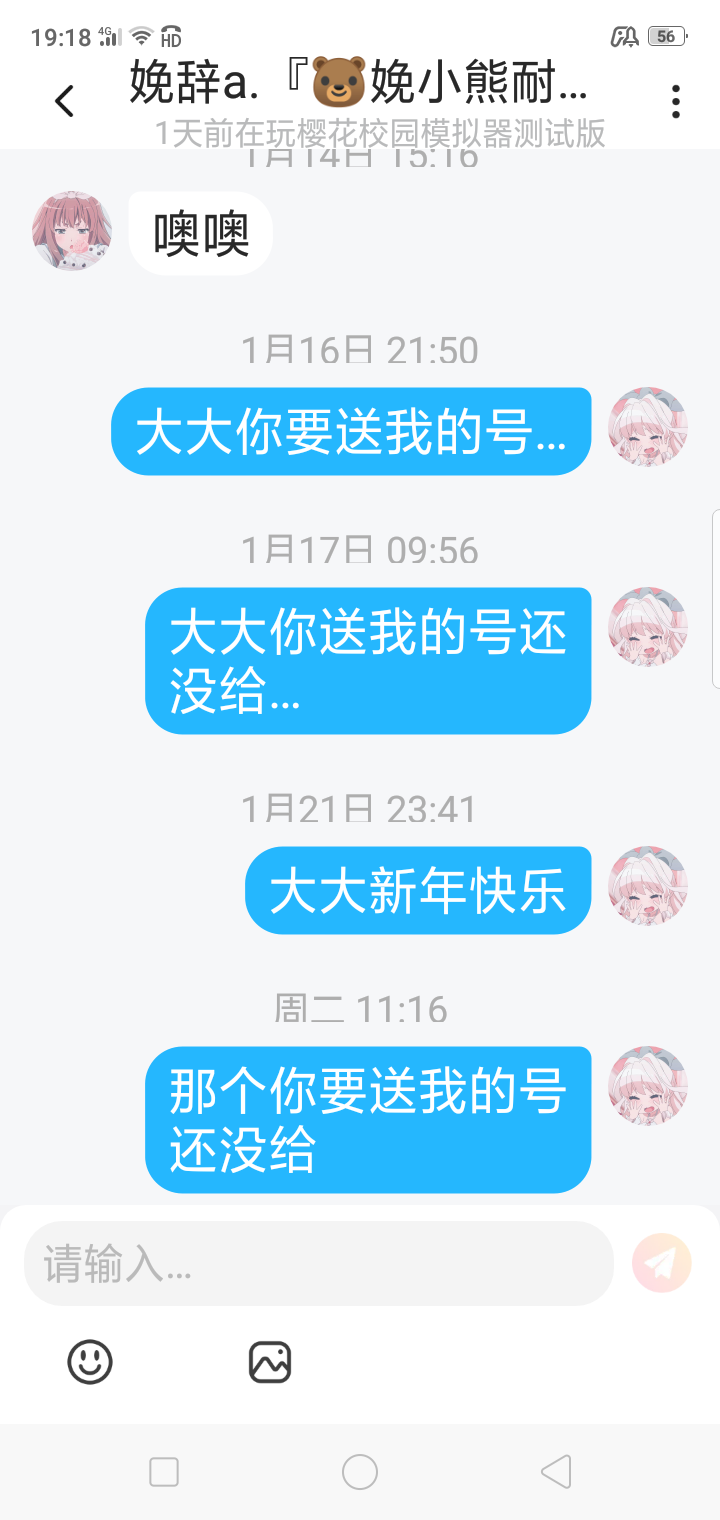Tap system home button in navigation bar
Screen dimensions: 720x1520
pyautogui.click(x=360, y=1472)
